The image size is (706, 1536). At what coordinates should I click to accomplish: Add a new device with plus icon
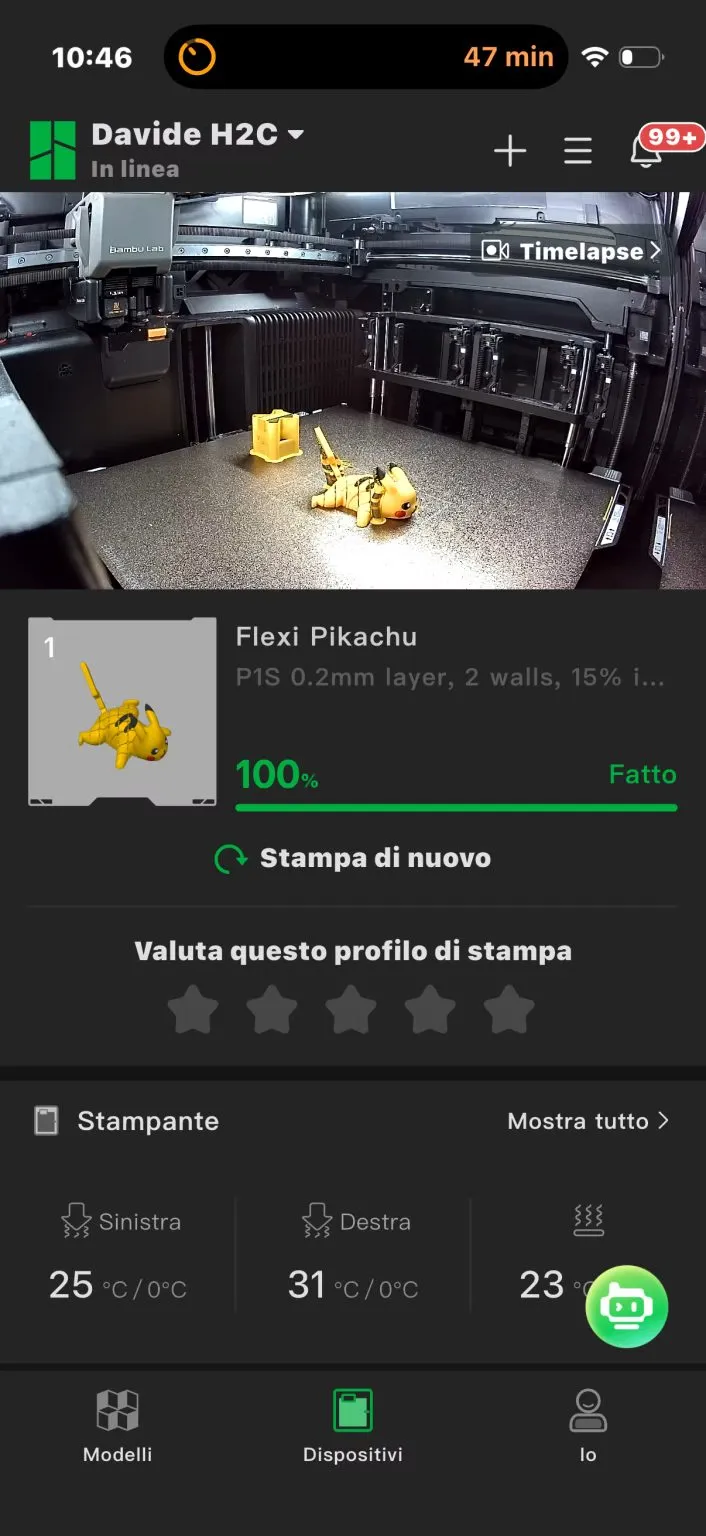(x=510, y=151)
